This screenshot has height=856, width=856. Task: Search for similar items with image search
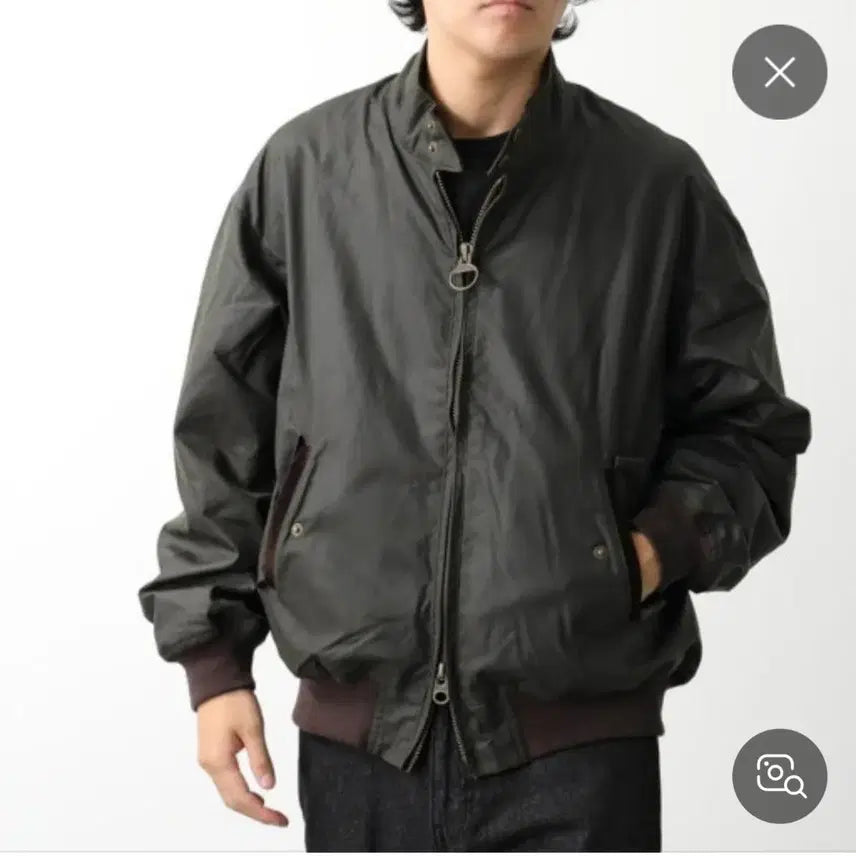(779, 775)
